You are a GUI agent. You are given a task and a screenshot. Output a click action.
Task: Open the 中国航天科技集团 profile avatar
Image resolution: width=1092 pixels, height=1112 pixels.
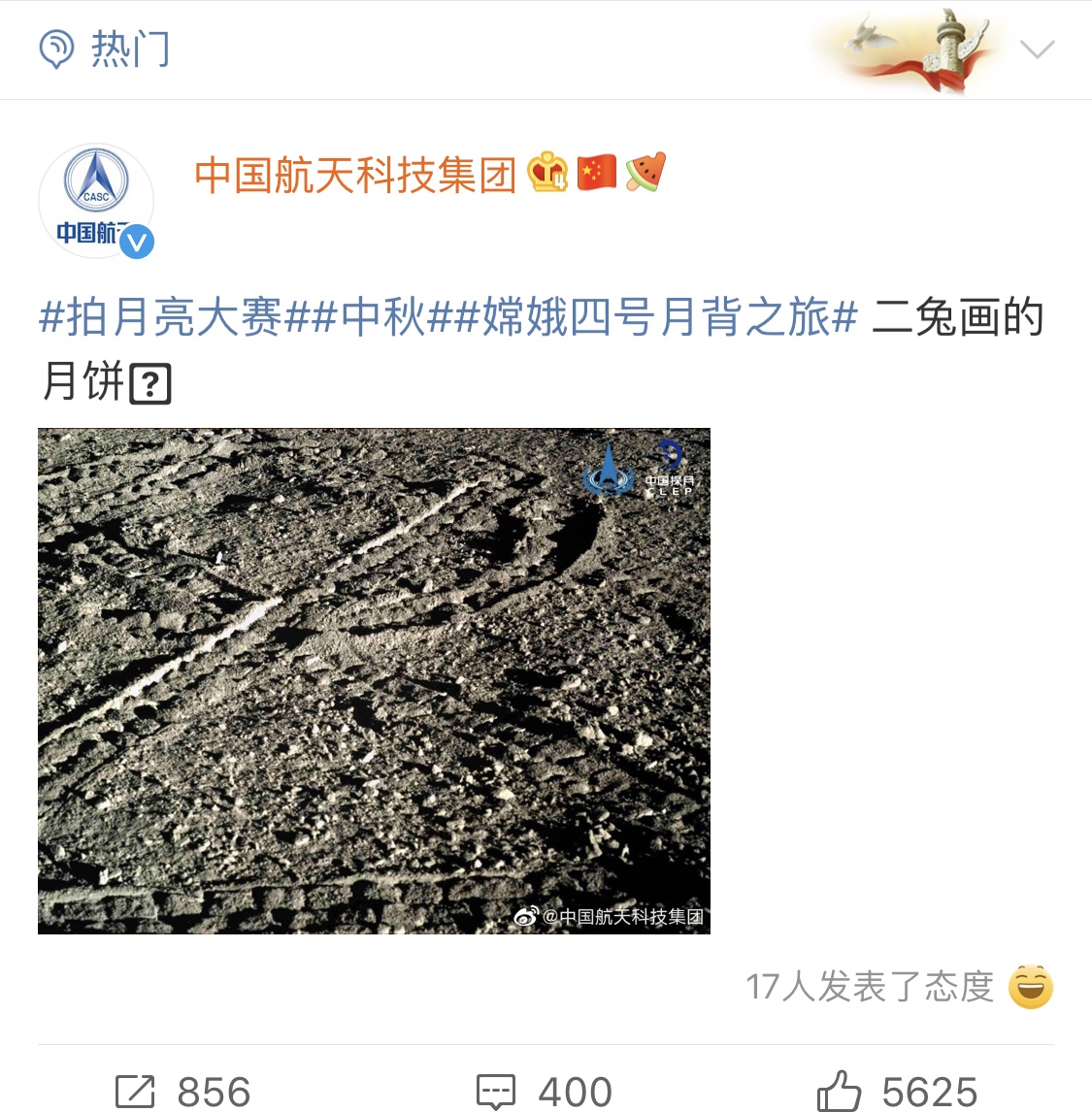coord(96,202)
